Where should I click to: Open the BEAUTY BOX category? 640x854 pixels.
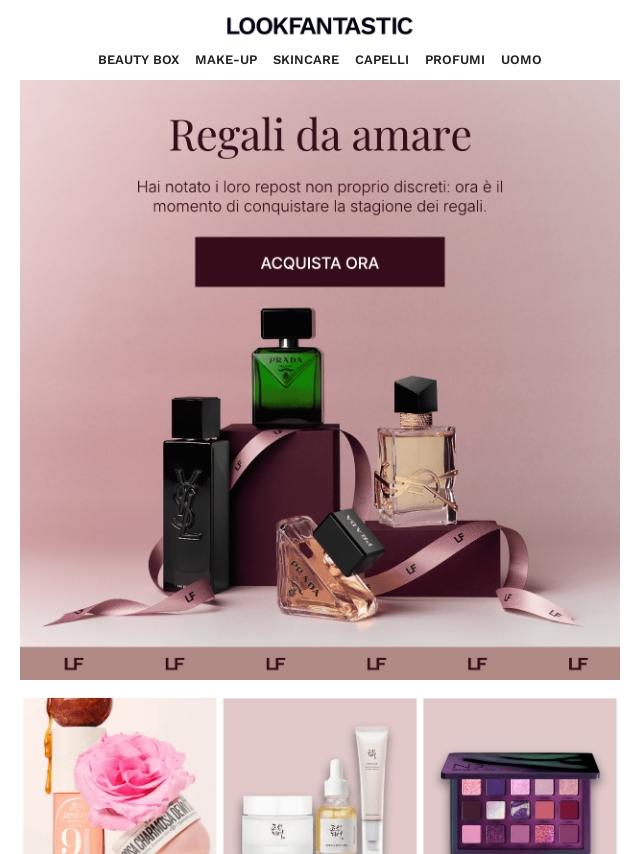(x=138, y=60)
